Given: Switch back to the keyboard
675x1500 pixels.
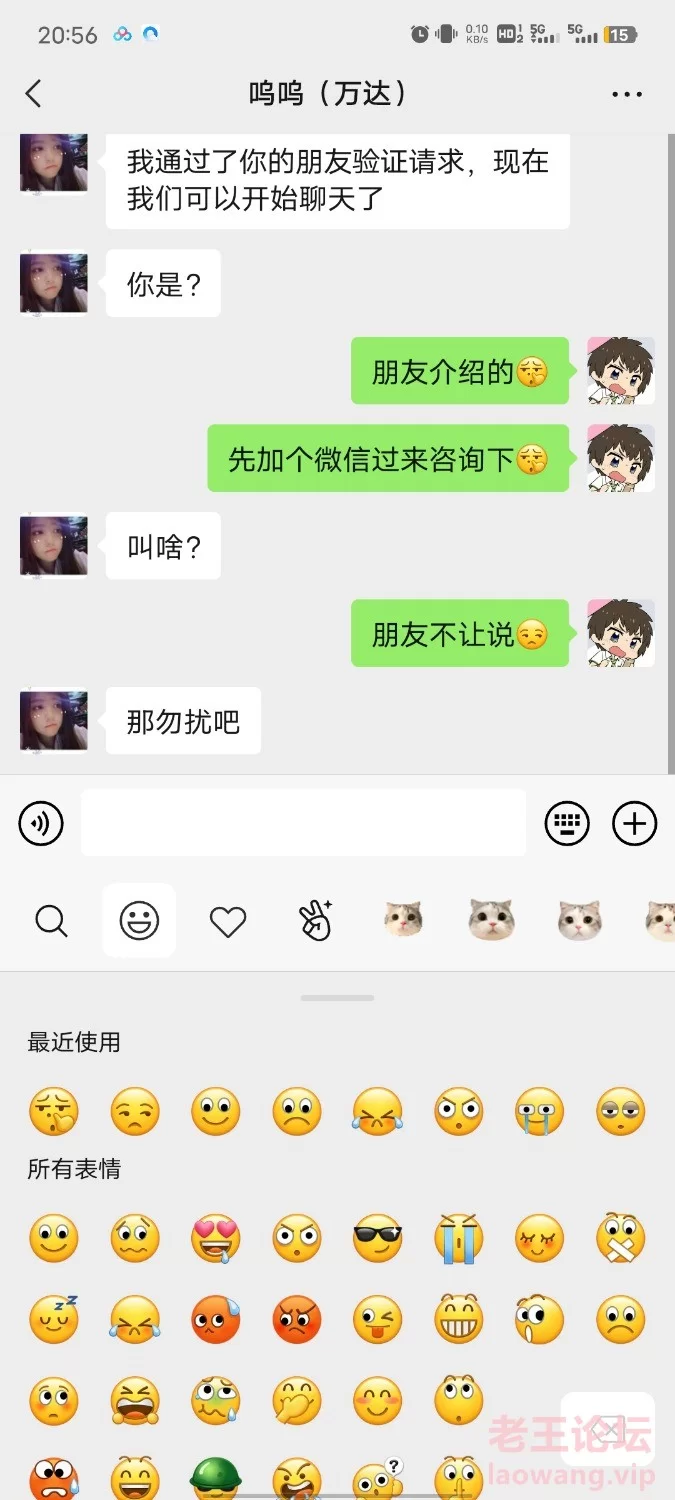Looking at the screenshot, I should [x=567, y=824].
